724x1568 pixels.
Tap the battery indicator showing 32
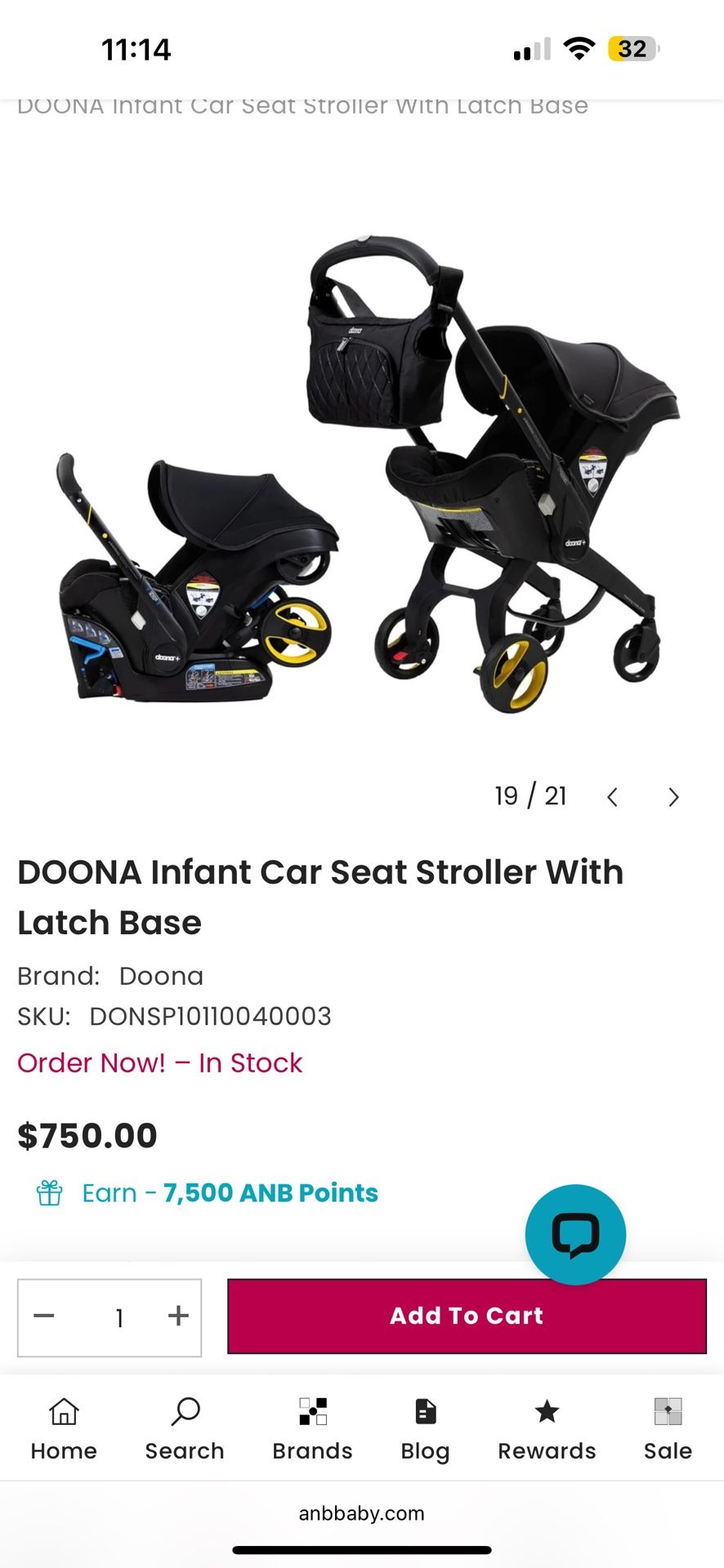[634, 48]
